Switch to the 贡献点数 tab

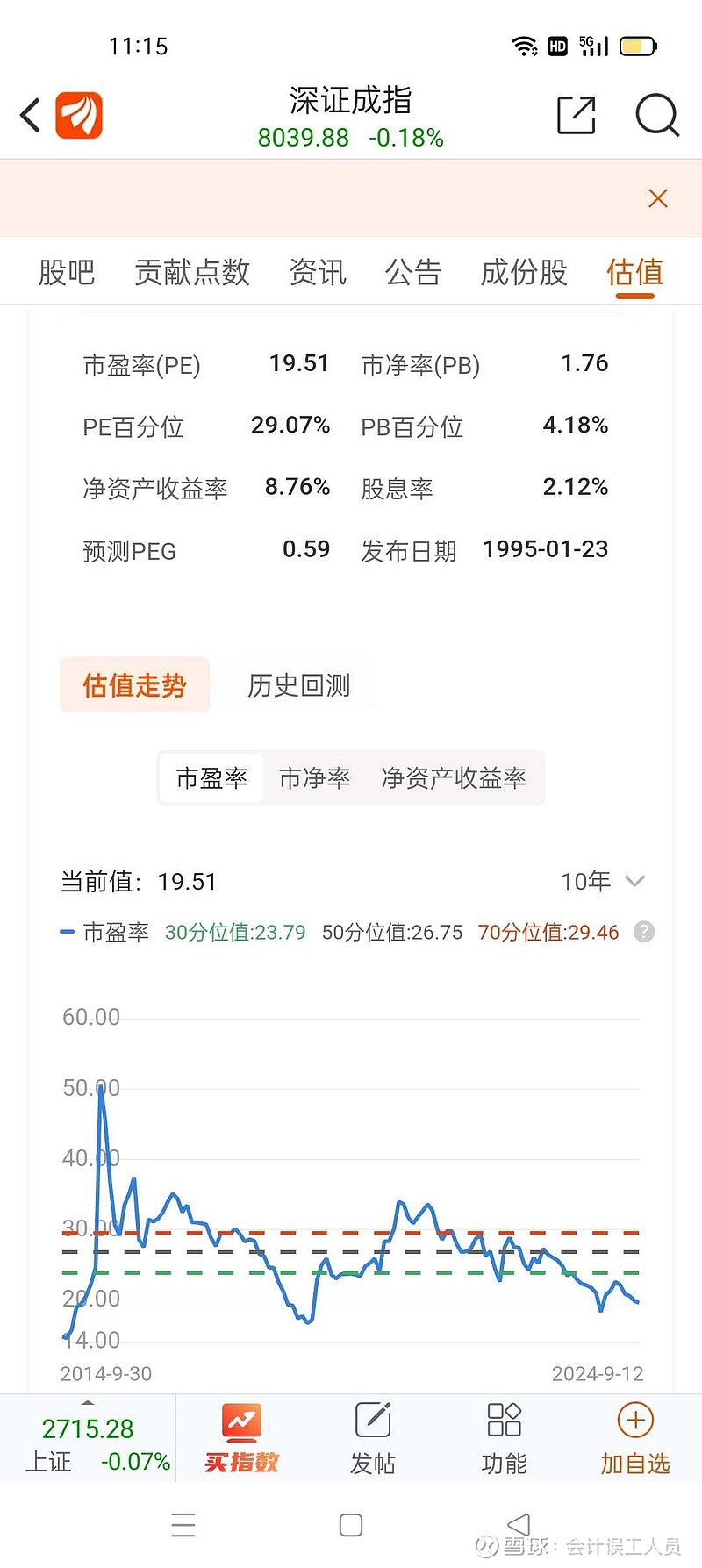click(x=192, y=272)
